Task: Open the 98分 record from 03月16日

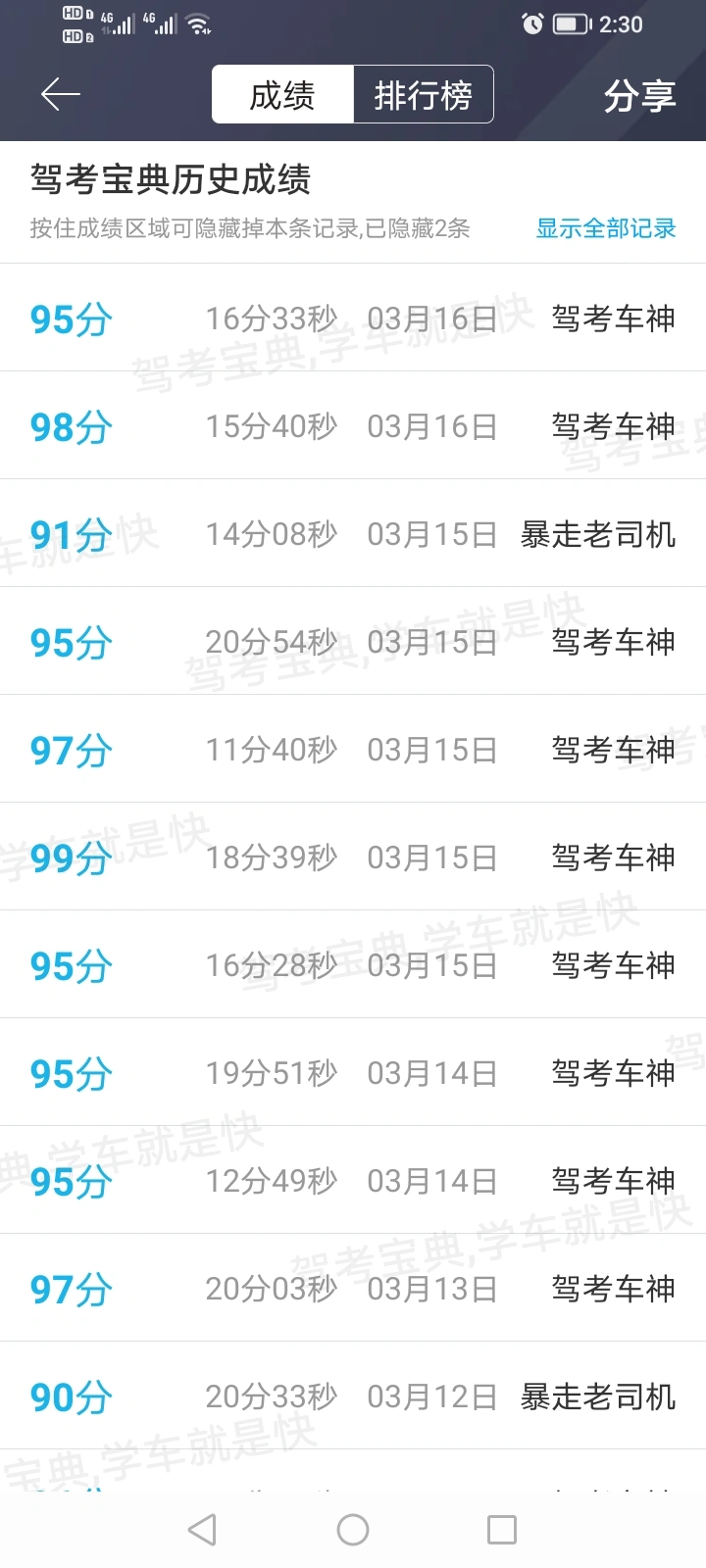Action: 353,425
